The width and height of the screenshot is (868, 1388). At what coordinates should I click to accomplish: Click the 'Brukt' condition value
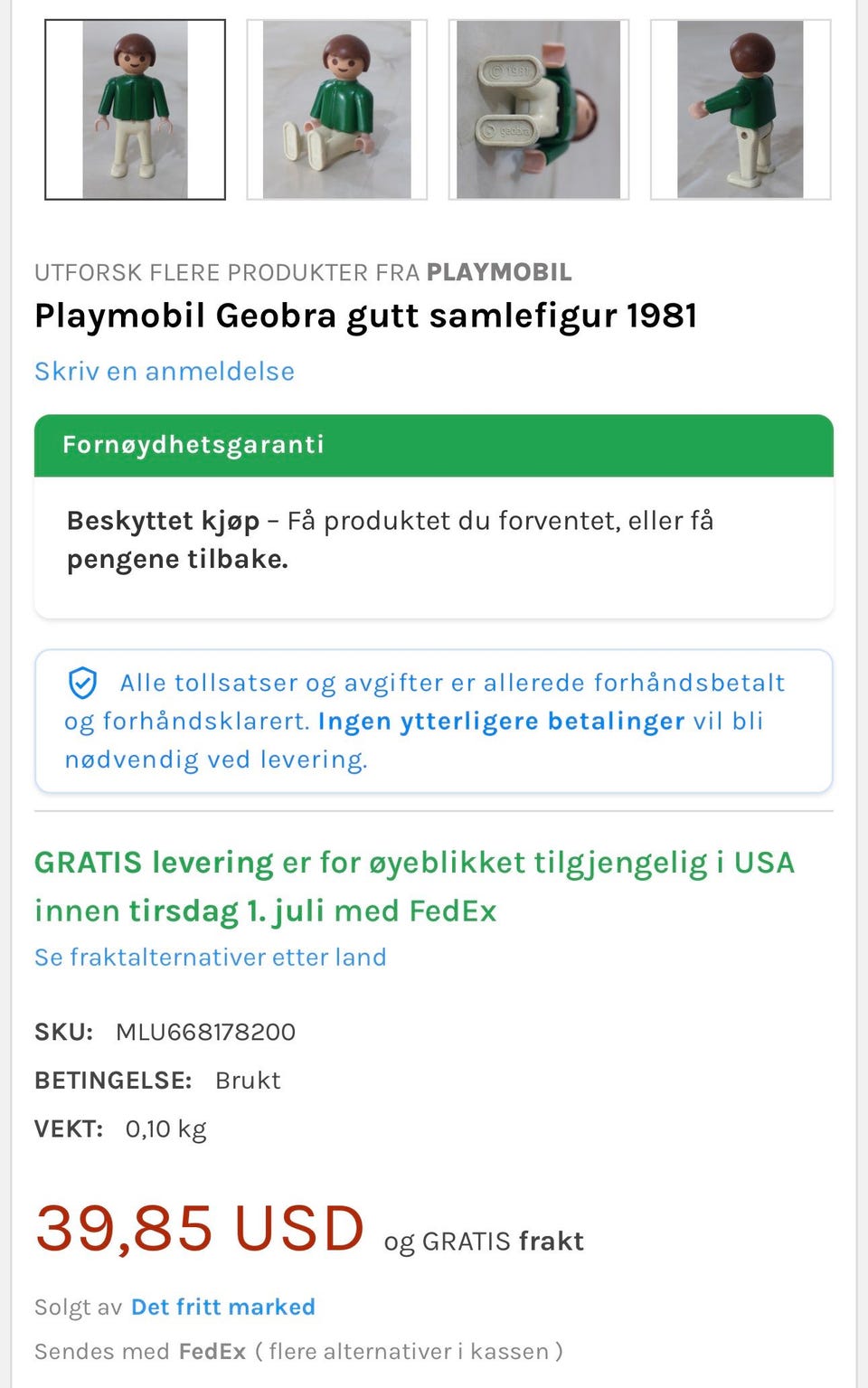click(x=248, y=1080)
